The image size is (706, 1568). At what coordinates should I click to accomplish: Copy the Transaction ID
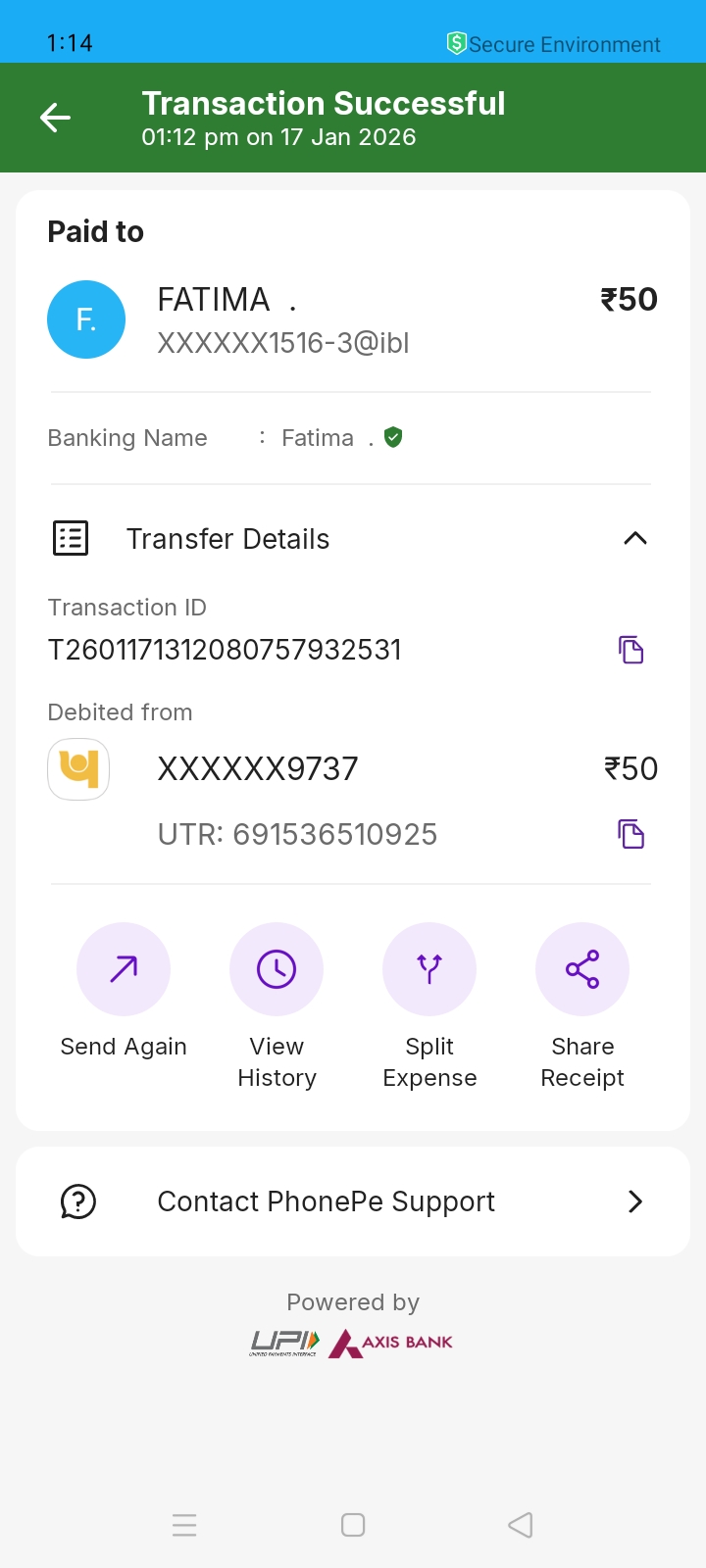(630, 650)
